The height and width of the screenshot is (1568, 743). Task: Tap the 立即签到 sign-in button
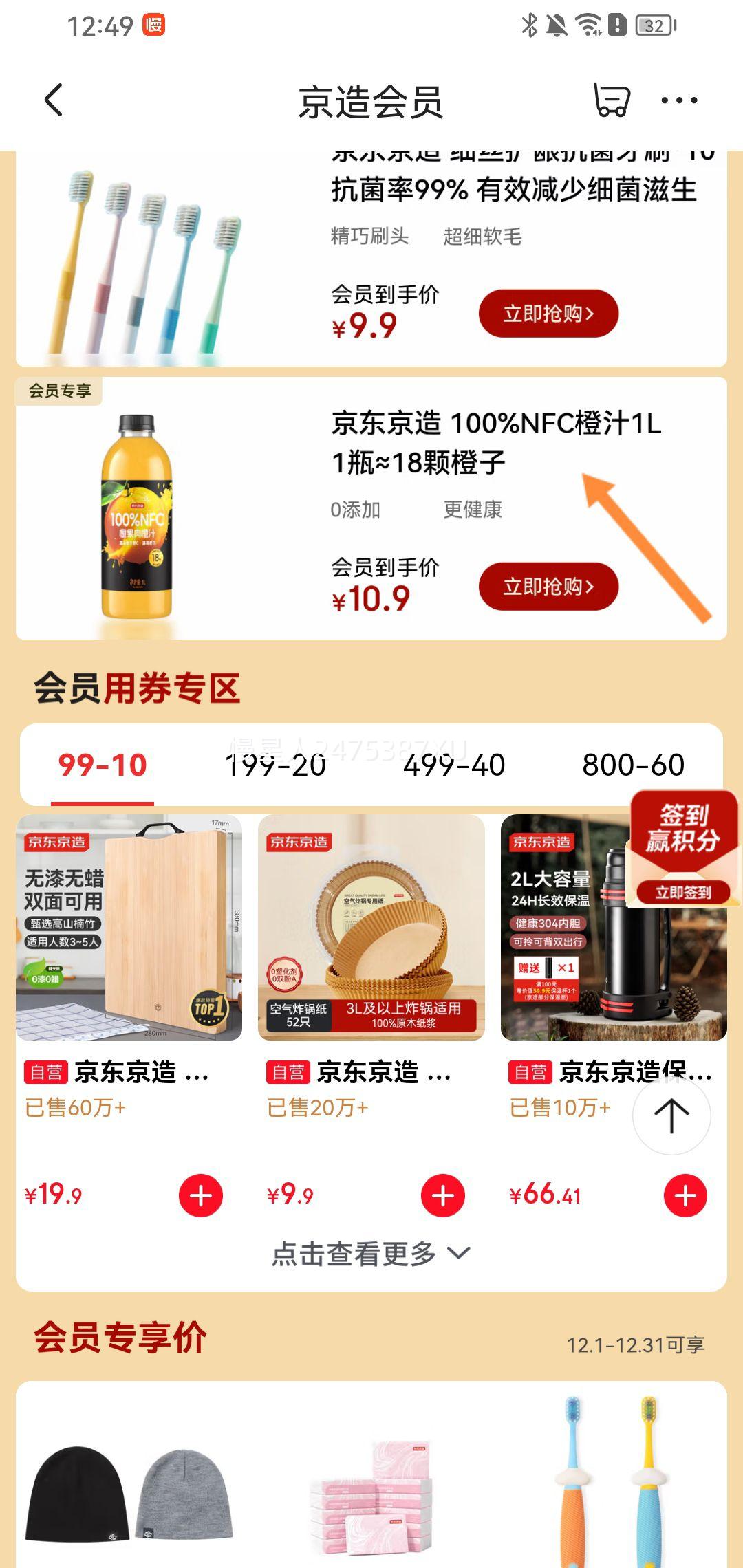coord(682,892)
